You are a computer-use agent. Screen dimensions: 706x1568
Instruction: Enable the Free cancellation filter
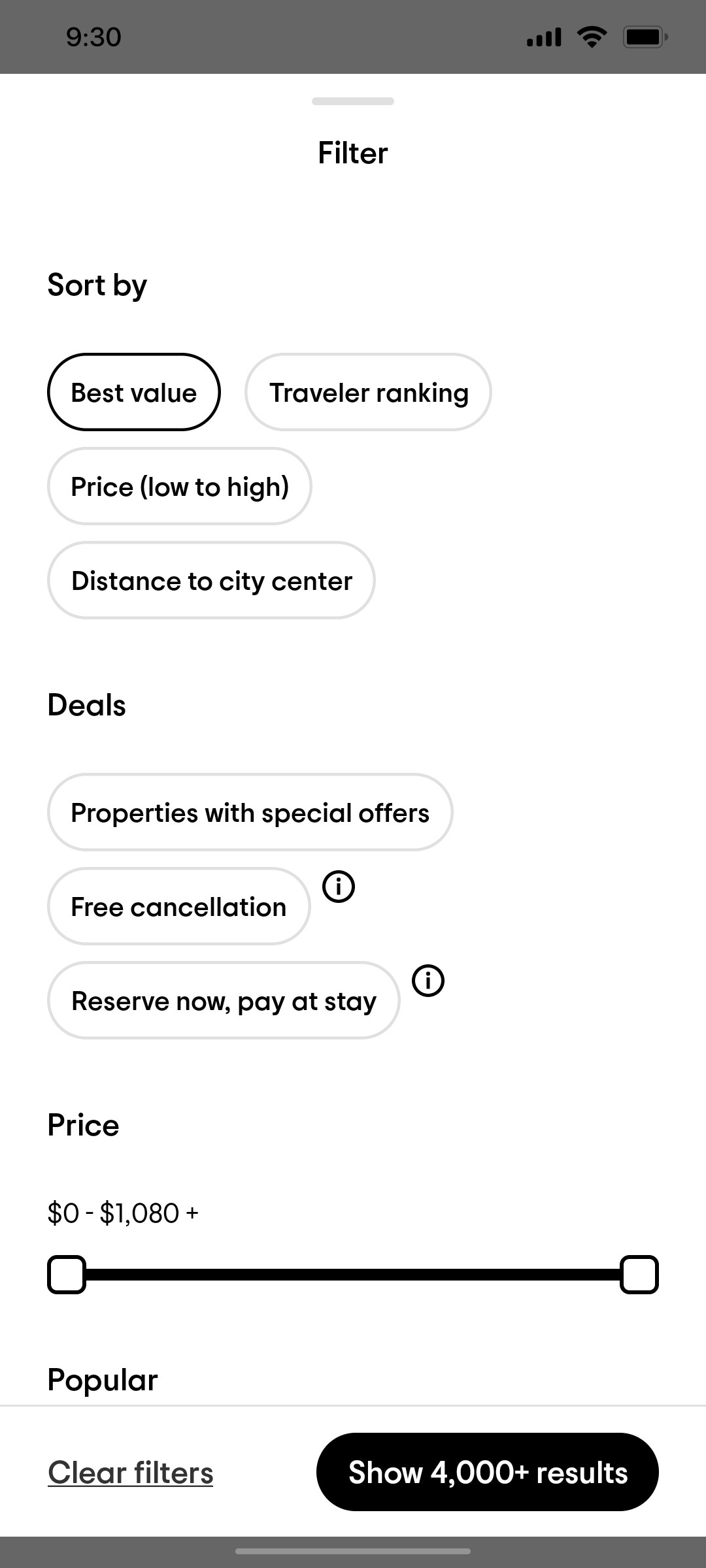(x=178, y=906)
